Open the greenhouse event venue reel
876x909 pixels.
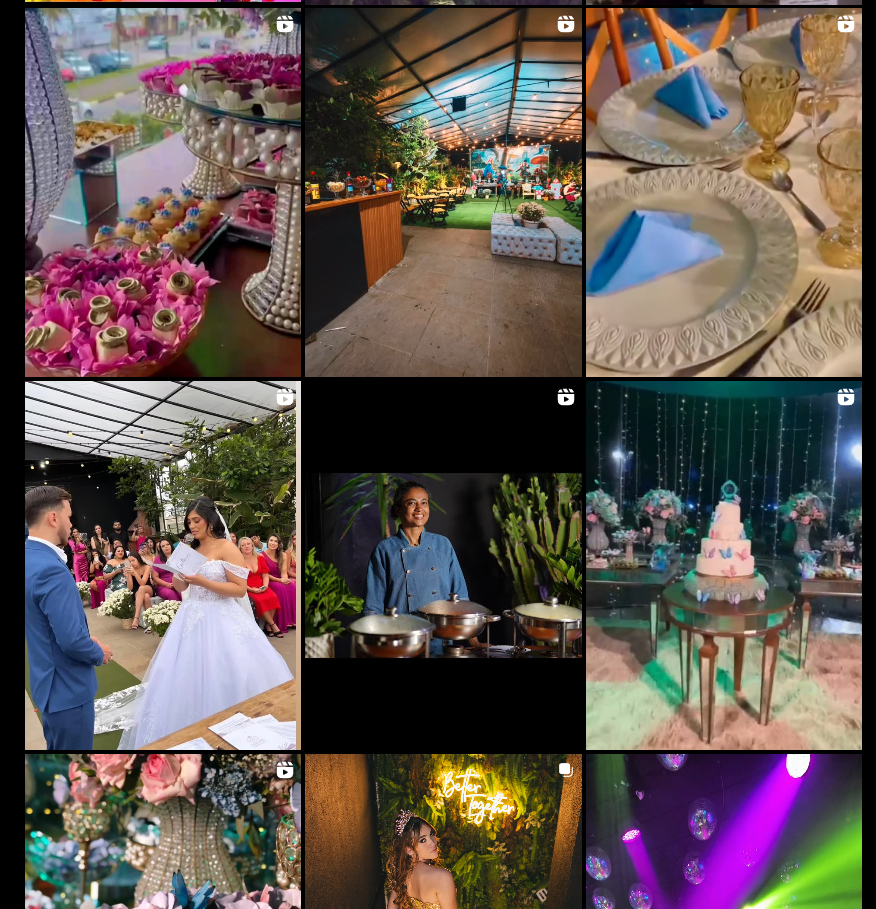(x=443, y=192)
